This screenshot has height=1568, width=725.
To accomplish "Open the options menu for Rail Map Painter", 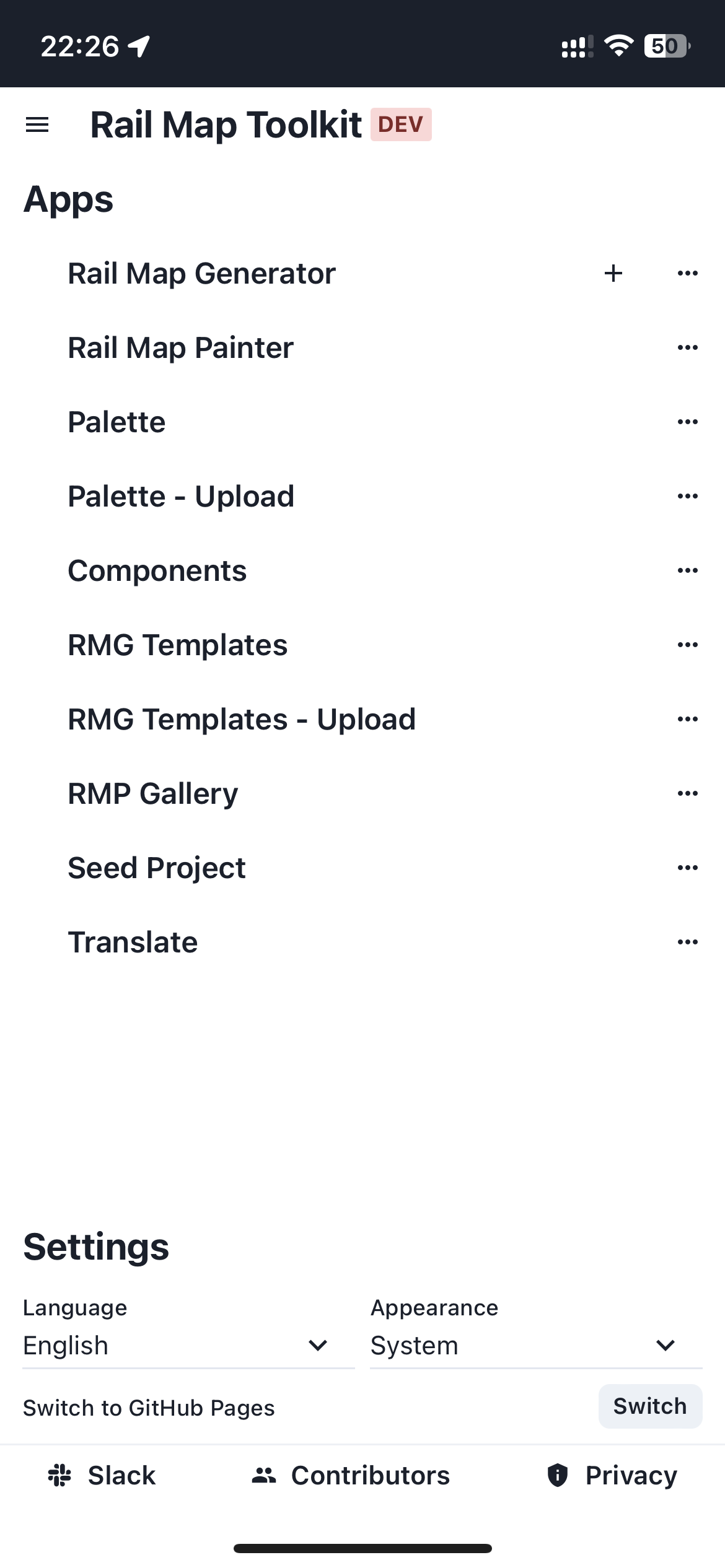I will point(688,347).
